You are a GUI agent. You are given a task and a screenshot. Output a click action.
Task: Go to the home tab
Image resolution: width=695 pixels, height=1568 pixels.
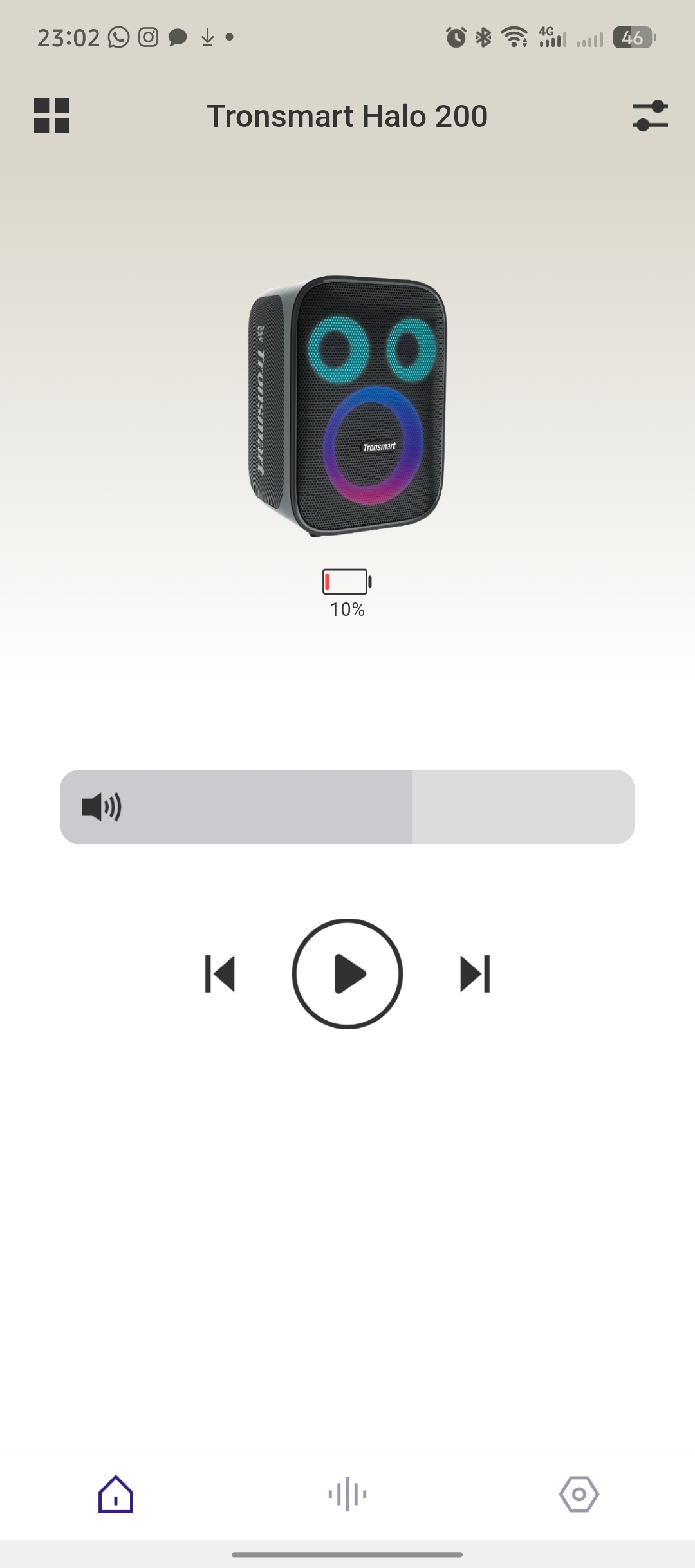click(116, 1494)
